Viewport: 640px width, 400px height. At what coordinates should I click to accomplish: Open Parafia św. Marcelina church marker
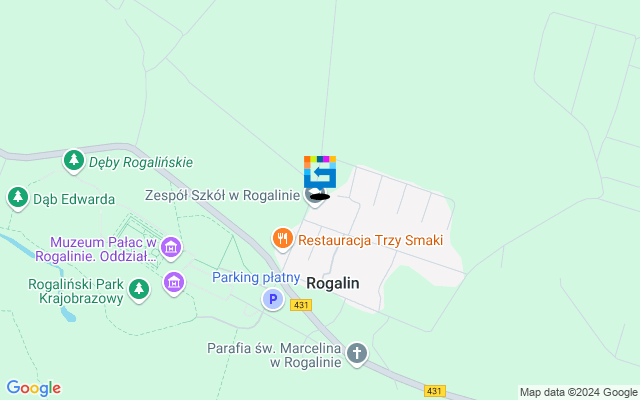click(357, 353)
